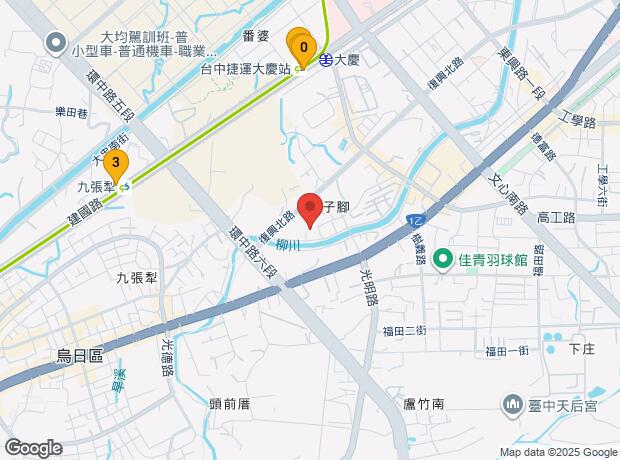Screen dimensions: 620x460
Task: Tap the orange marker labeled 3
Action: click(117, 162)
